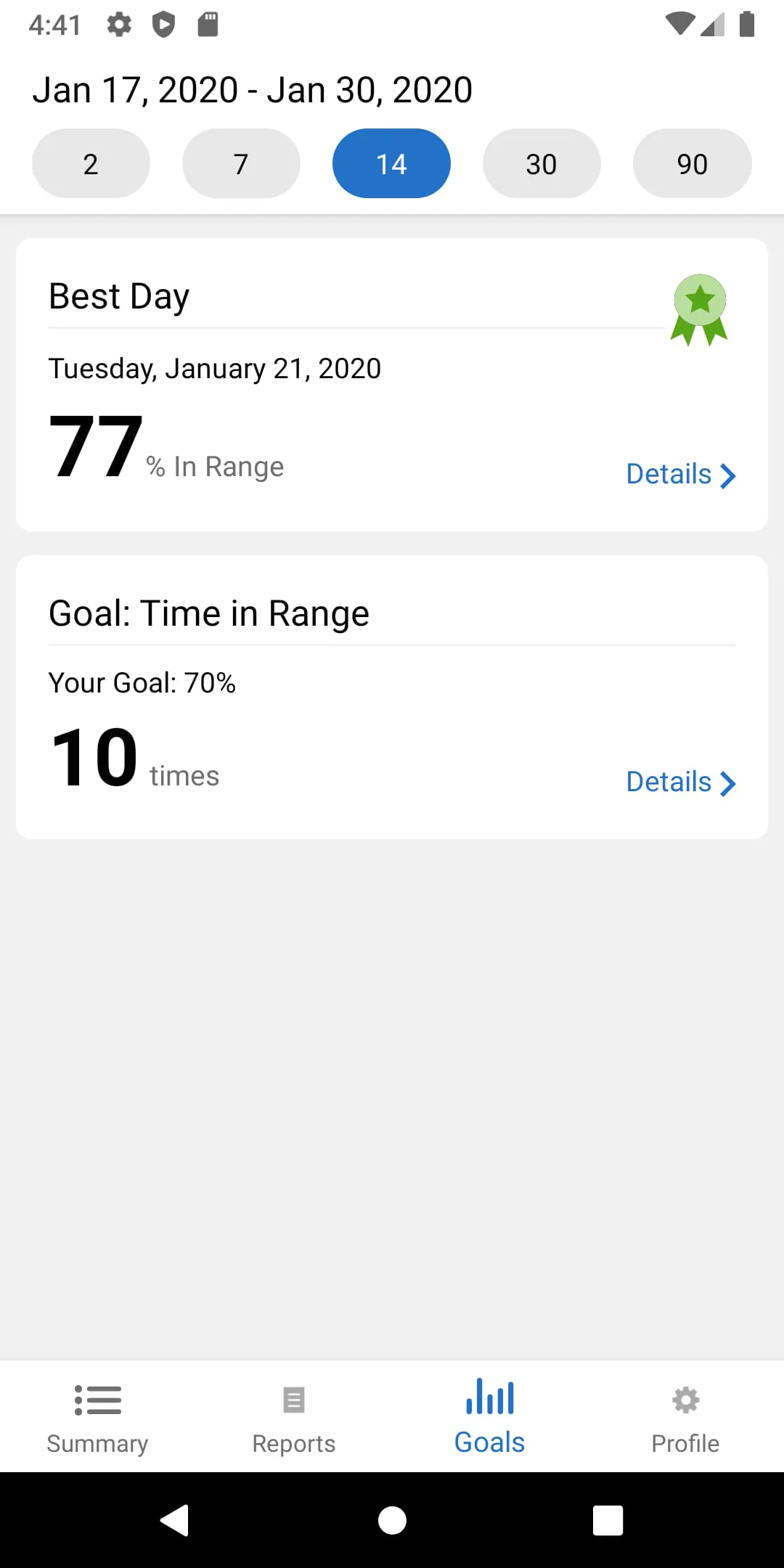This screenshot has height=1568, width=784.
Task: Tap the Android home button
Action: tap(391, 1520)
